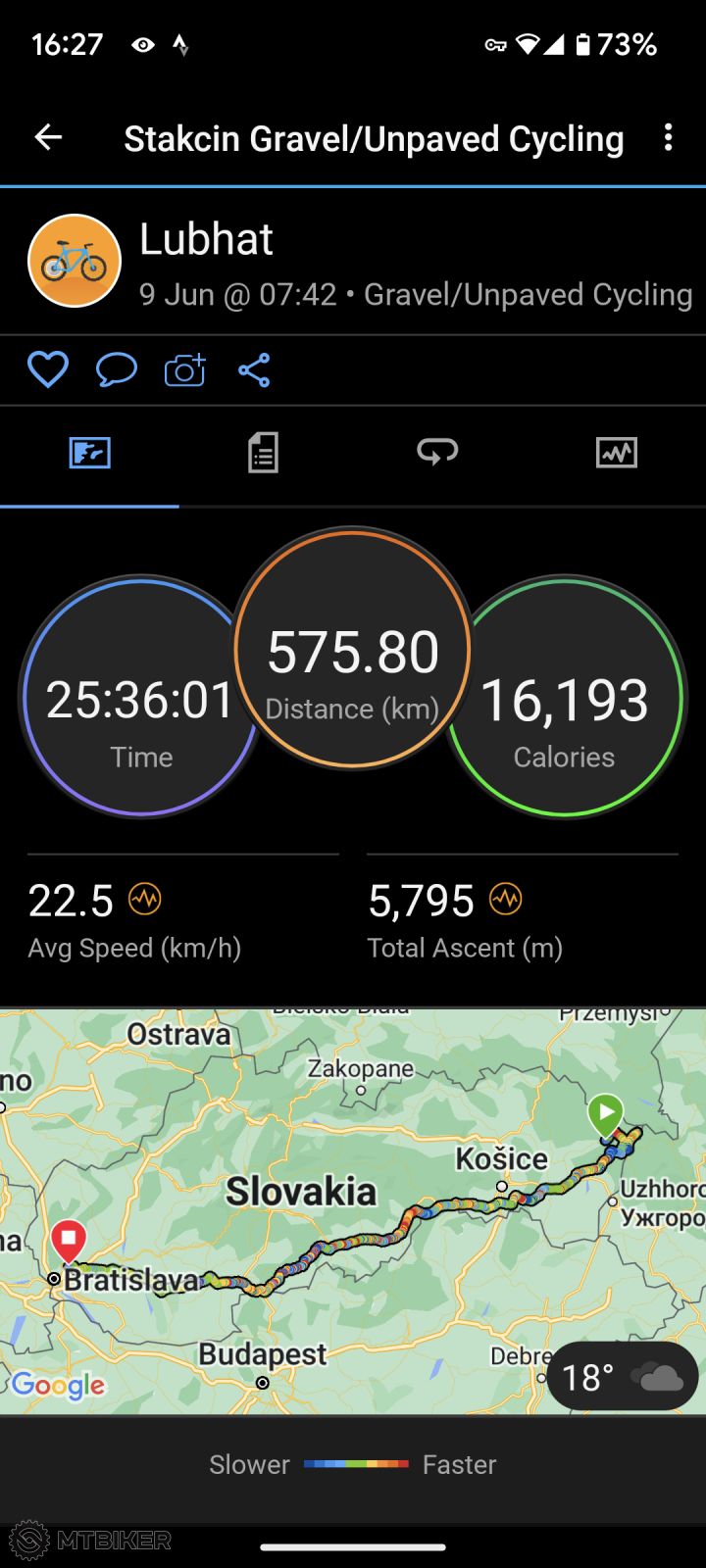Open the three-dot overflow menu

668,138
